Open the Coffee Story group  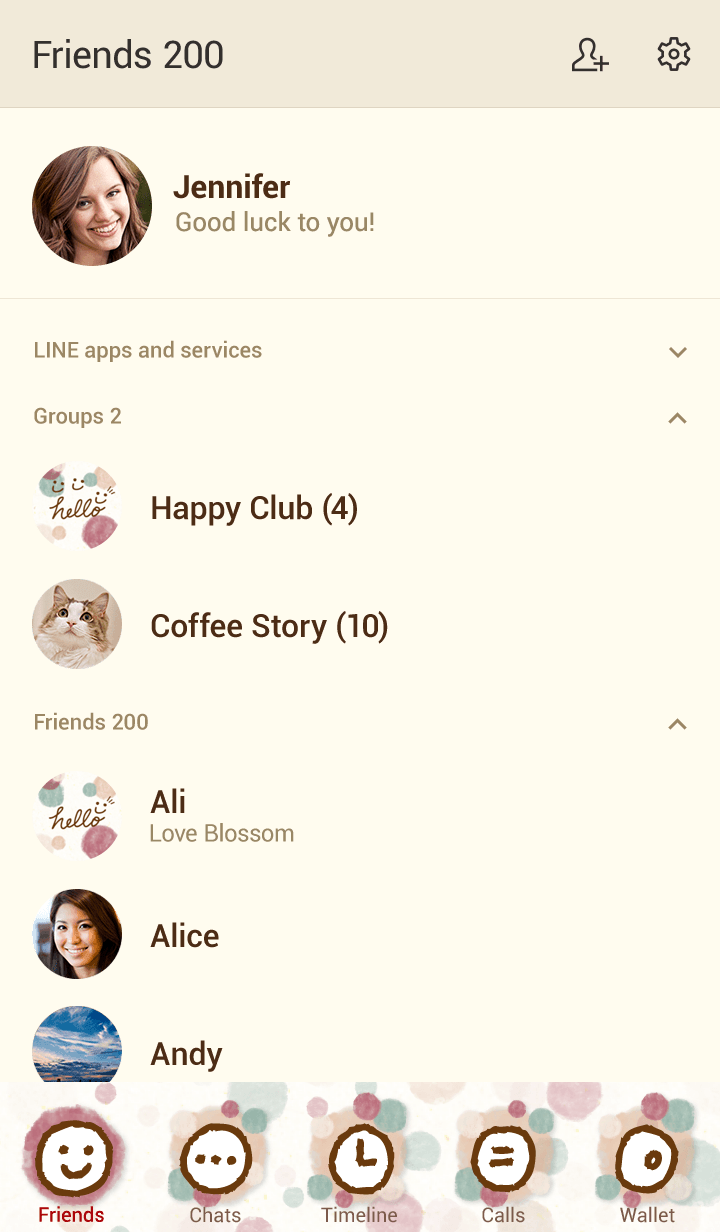(x=268, y=626)
